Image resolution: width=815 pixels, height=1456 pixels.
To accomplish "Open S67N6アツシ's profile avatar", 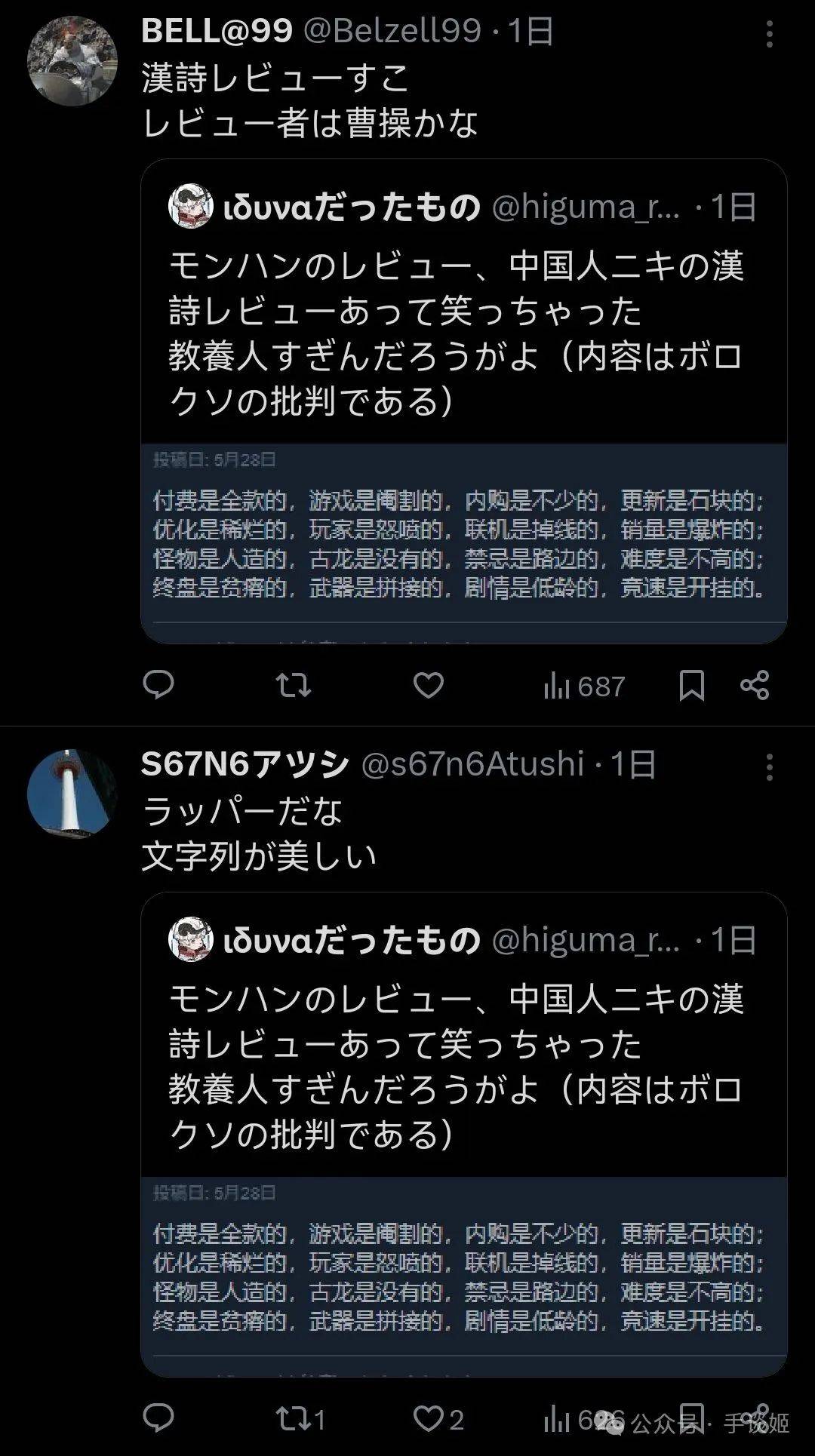I will pyautogui.click(x=72, y=794).
